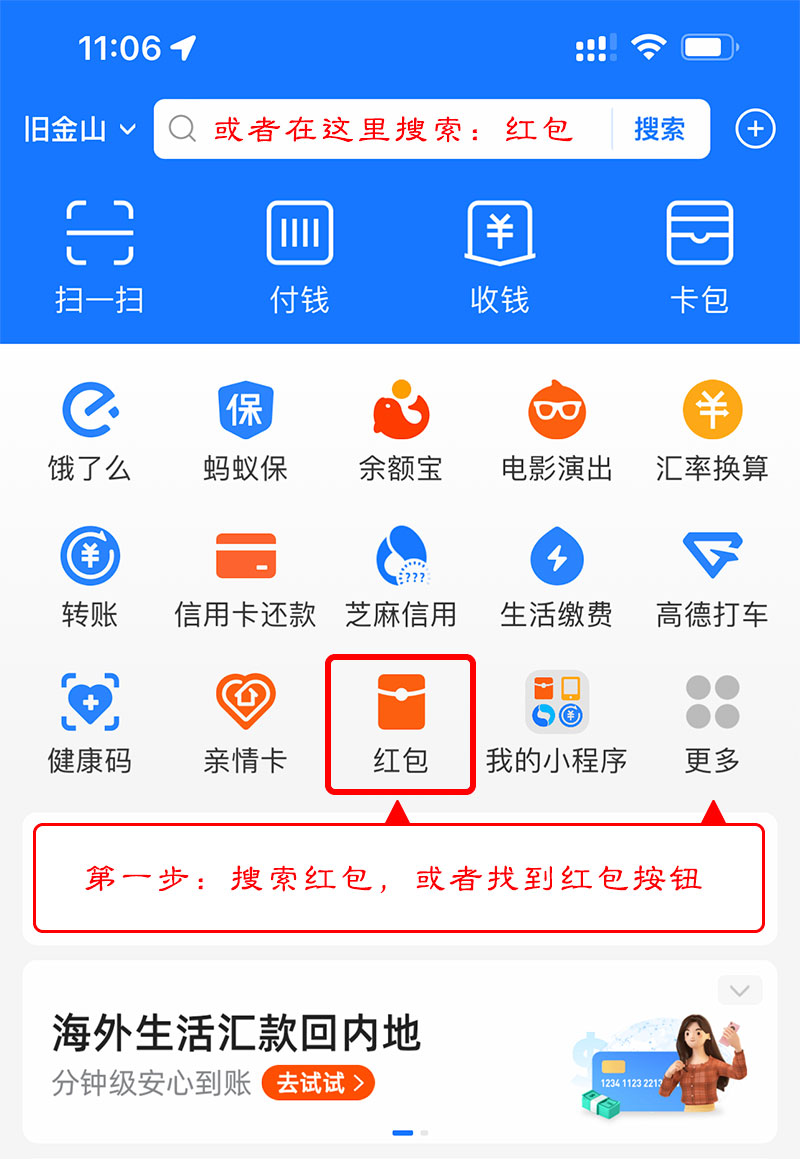Open 余额宝

click(400, 432)
